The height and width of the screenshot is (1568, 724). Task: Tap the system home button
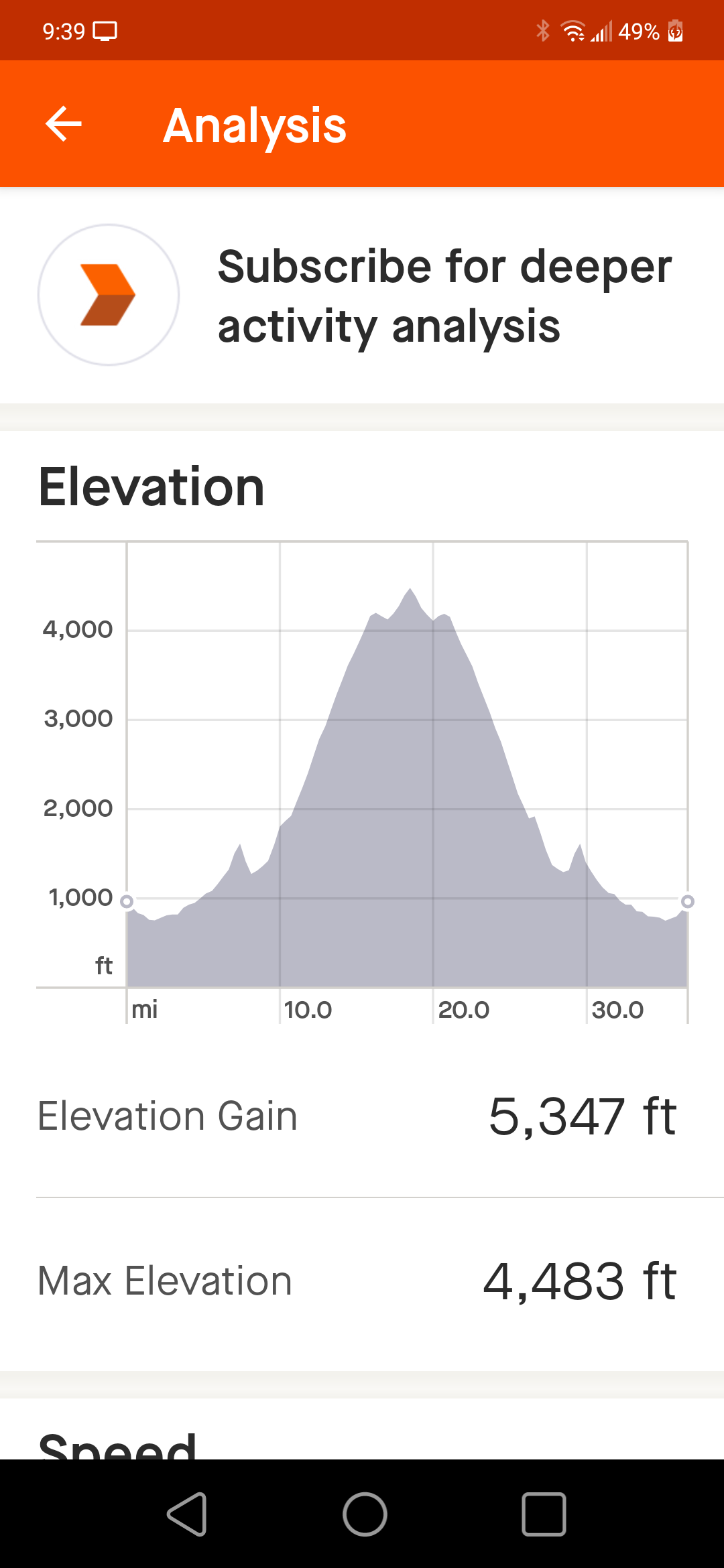365,1514
